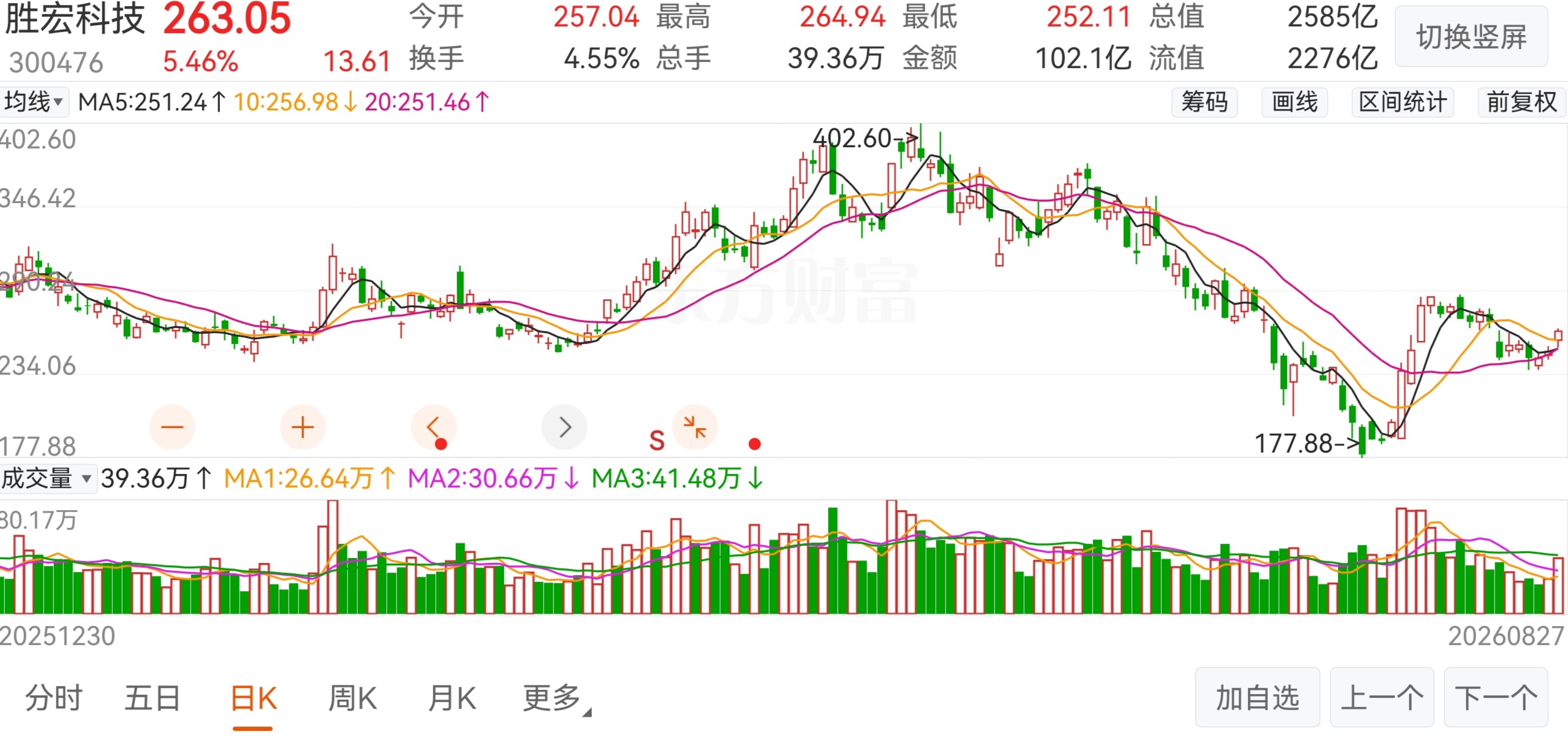Image resolution: width=1568 pixels, height=737 pixels.
Task: Zoom out the chart with the minus button
Action: [172, 427]
